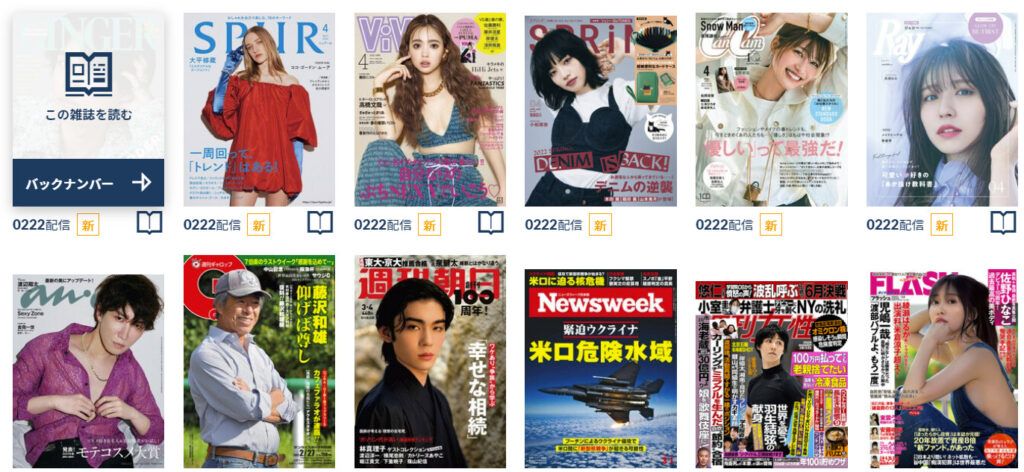This screenshot has width=1024, height=472.
Task: Tap the book icon under Ray
Action: tap(1003, 224)
